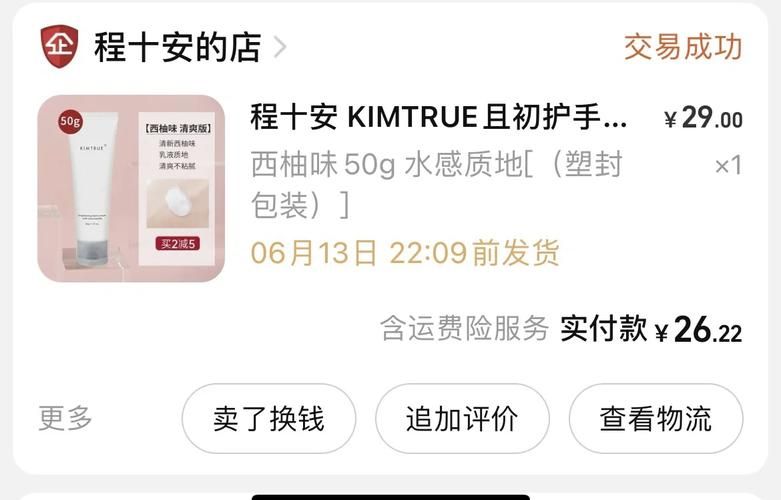Tap 更多 for more order options

(x=66, y=418)
